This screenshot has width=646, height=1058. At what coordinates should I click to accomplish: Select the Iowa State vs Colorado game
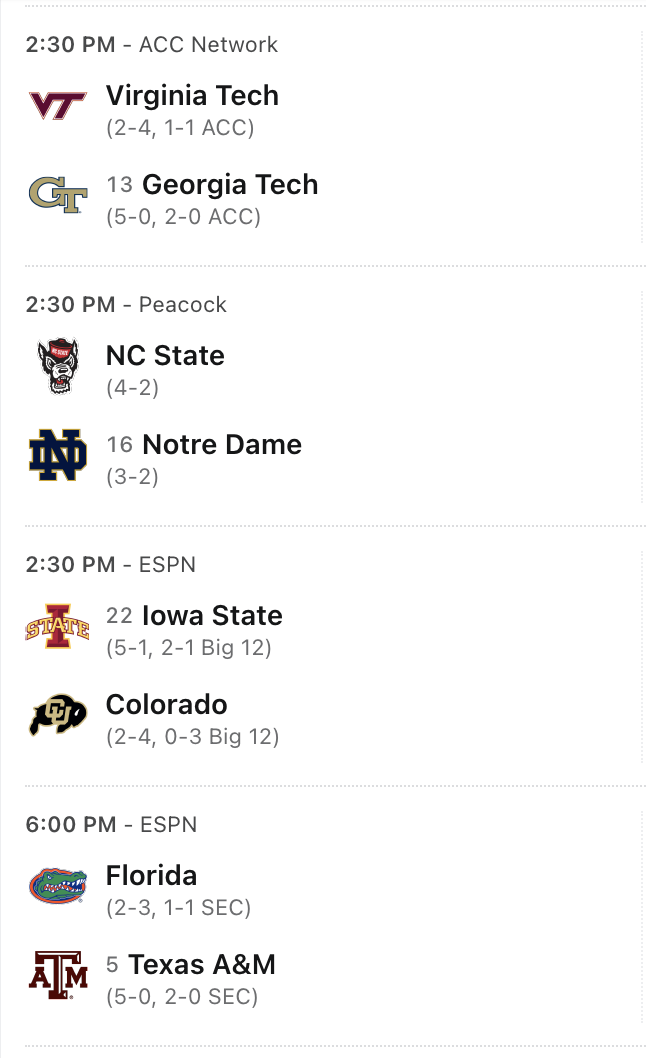(320, 660)
